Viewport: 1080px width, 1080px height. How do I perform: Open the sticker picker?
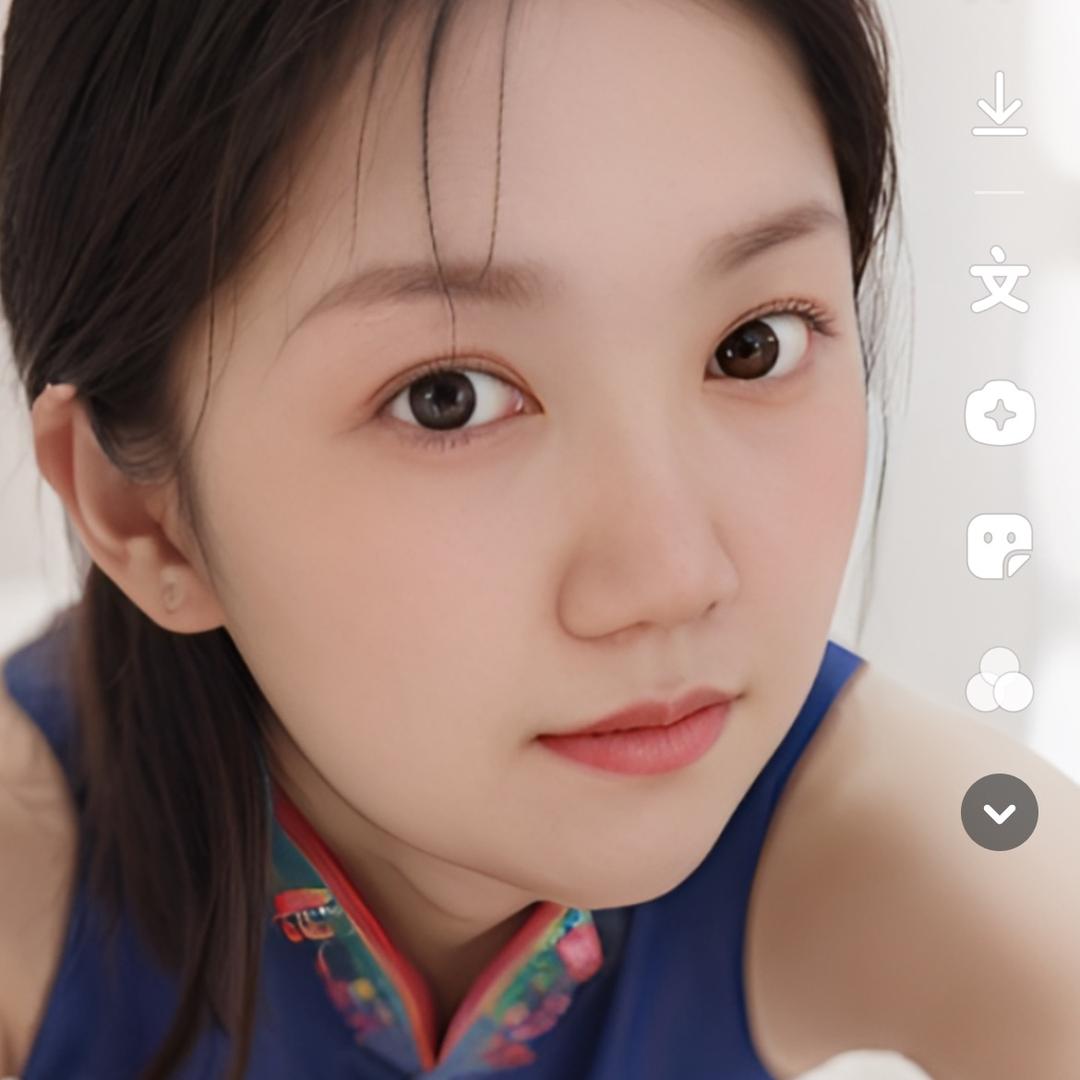[999, 546]
